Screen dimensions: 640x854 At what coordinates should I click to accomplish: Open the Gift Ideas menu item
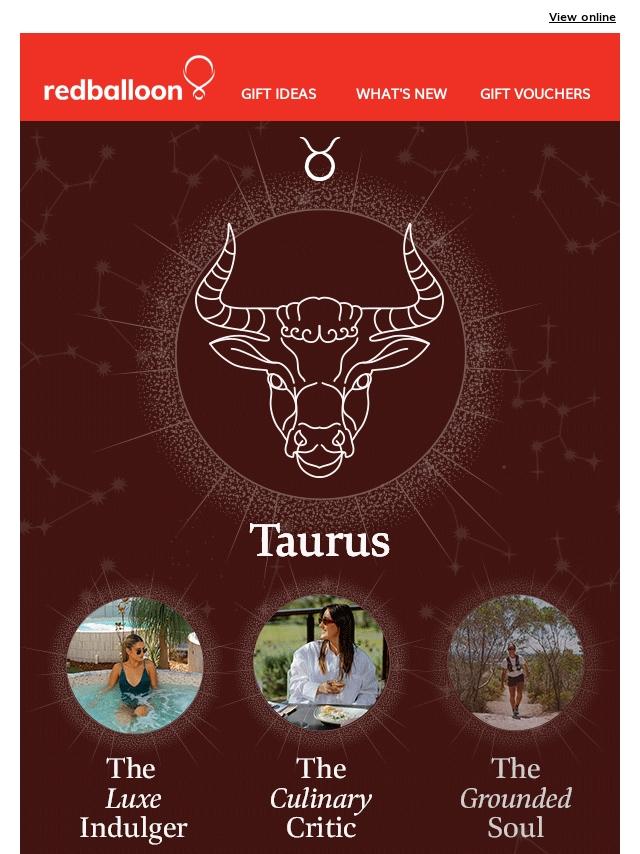click(x=278, y=94)
